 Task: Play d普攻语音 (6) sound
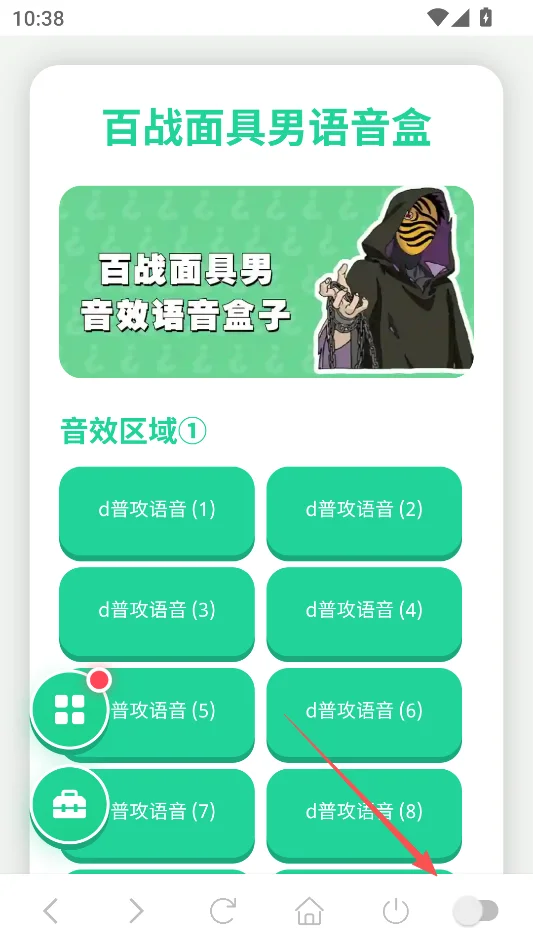point(364,712)
